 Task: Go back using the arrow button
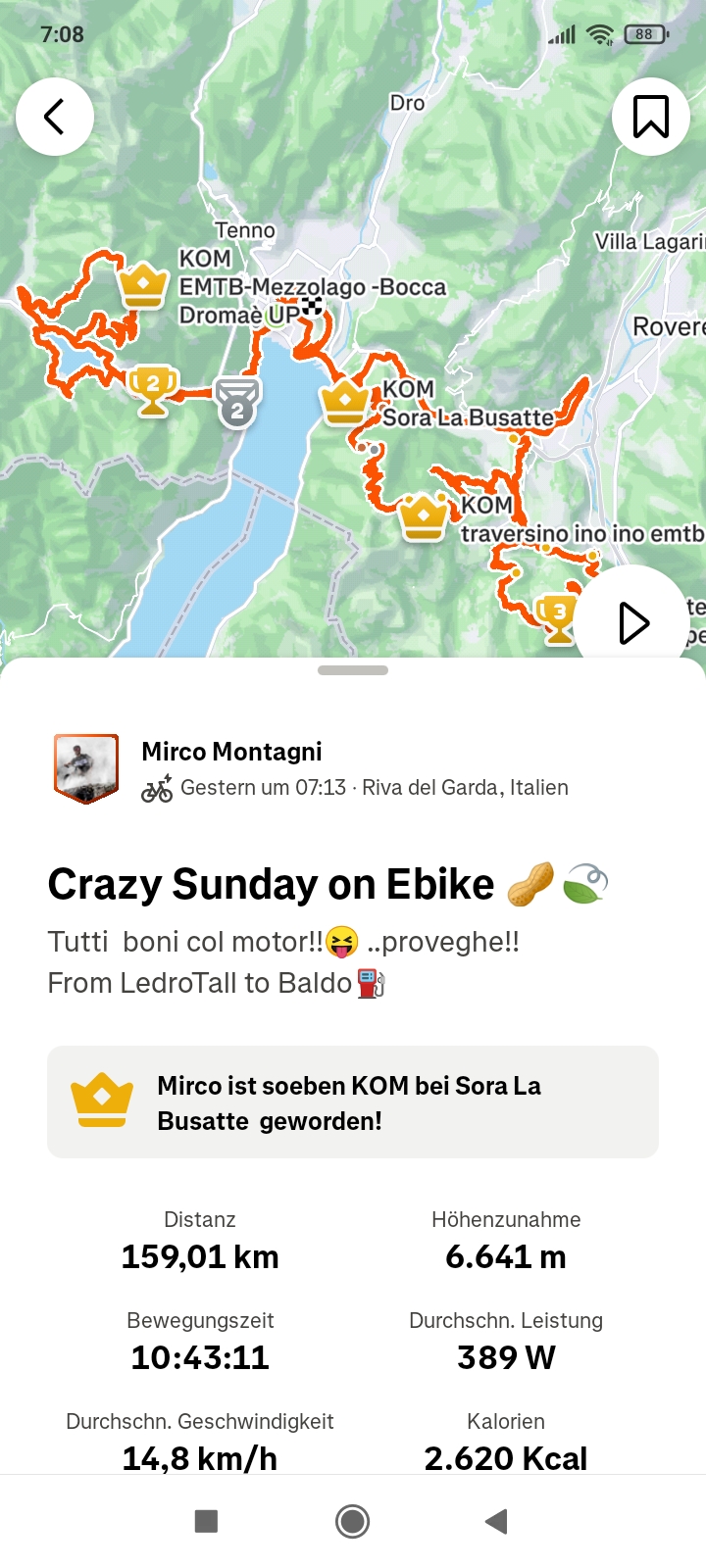pyautogui.click(x=55, y=117)
